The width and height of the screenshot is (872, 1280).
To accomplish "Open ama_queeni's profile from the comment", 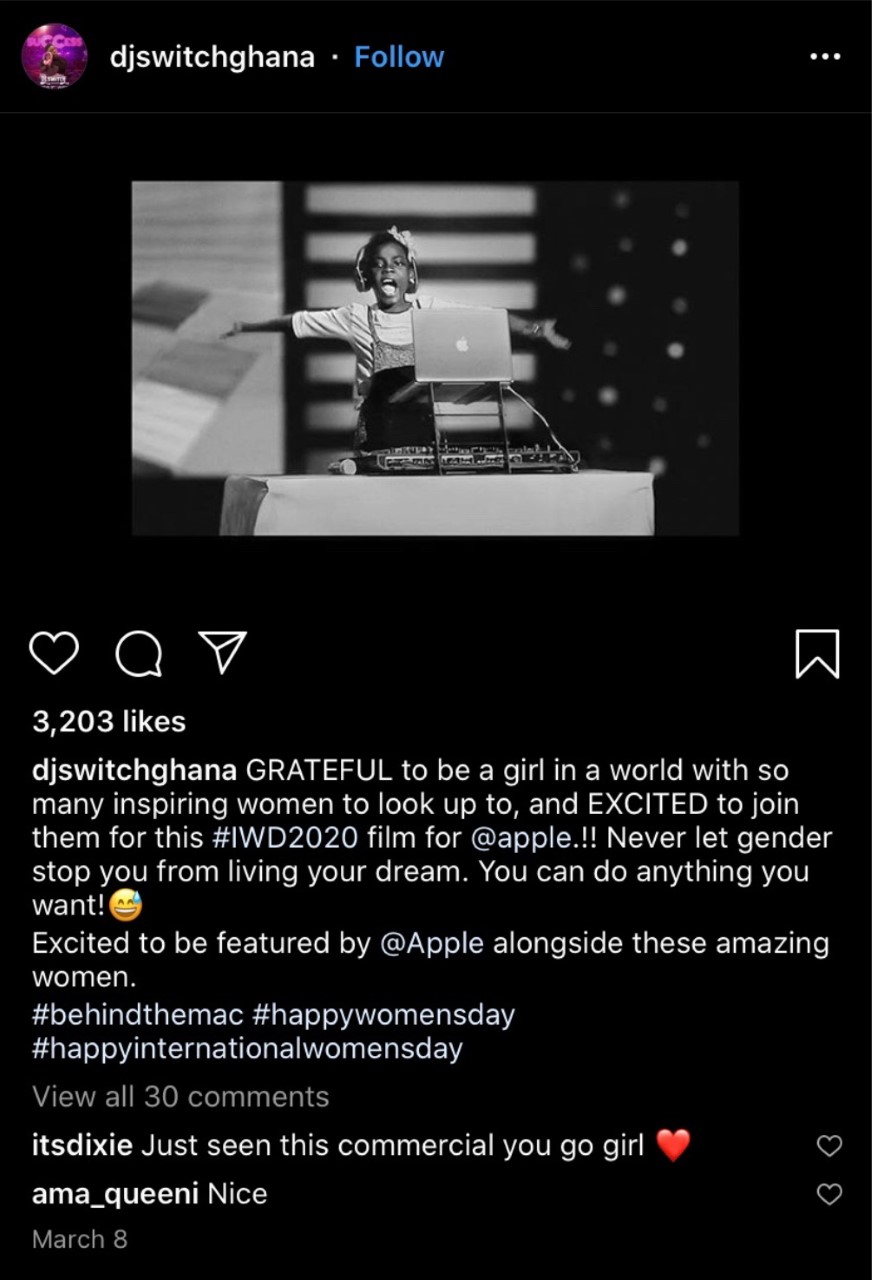I will (114, 1194).
